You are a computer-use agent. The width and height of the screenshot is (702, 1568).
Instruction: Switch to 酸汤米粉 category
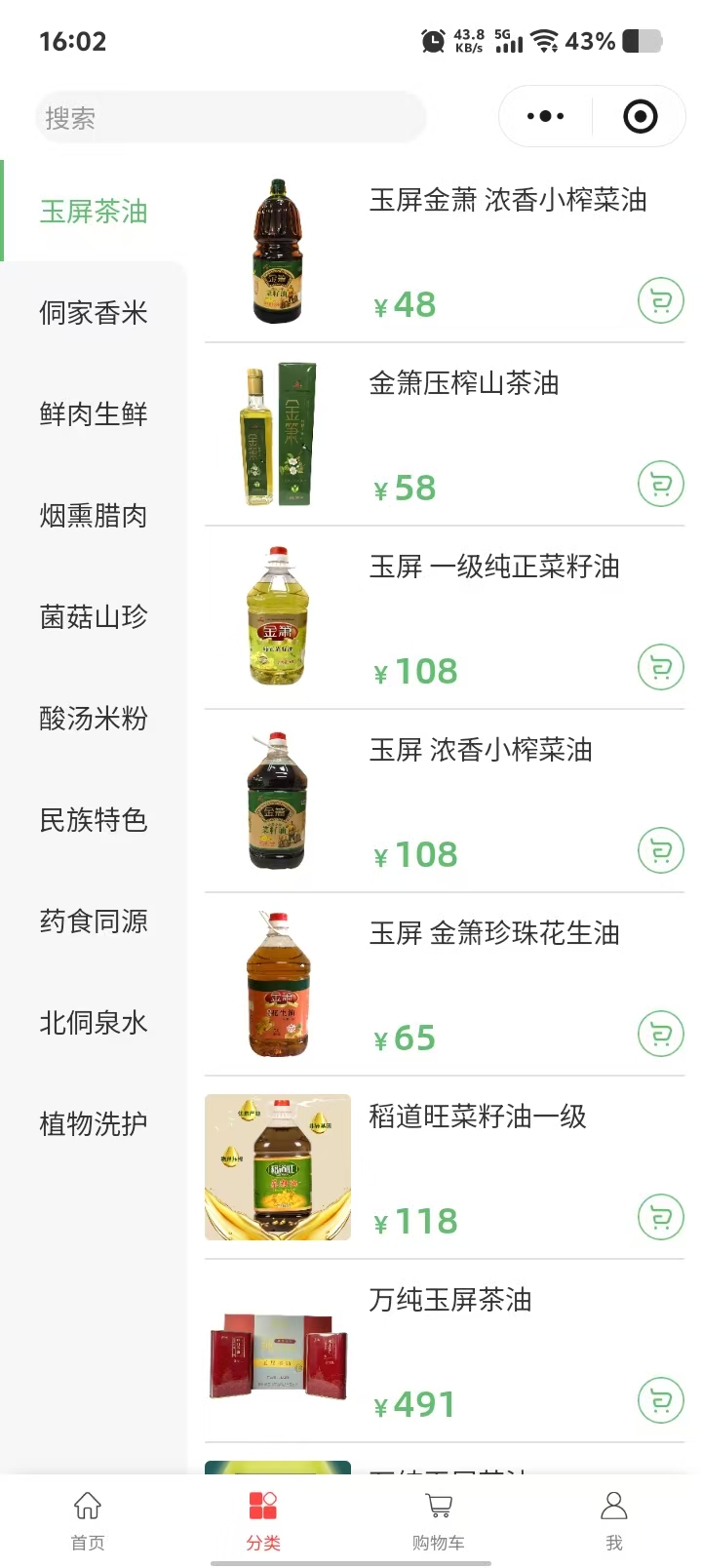94,719
